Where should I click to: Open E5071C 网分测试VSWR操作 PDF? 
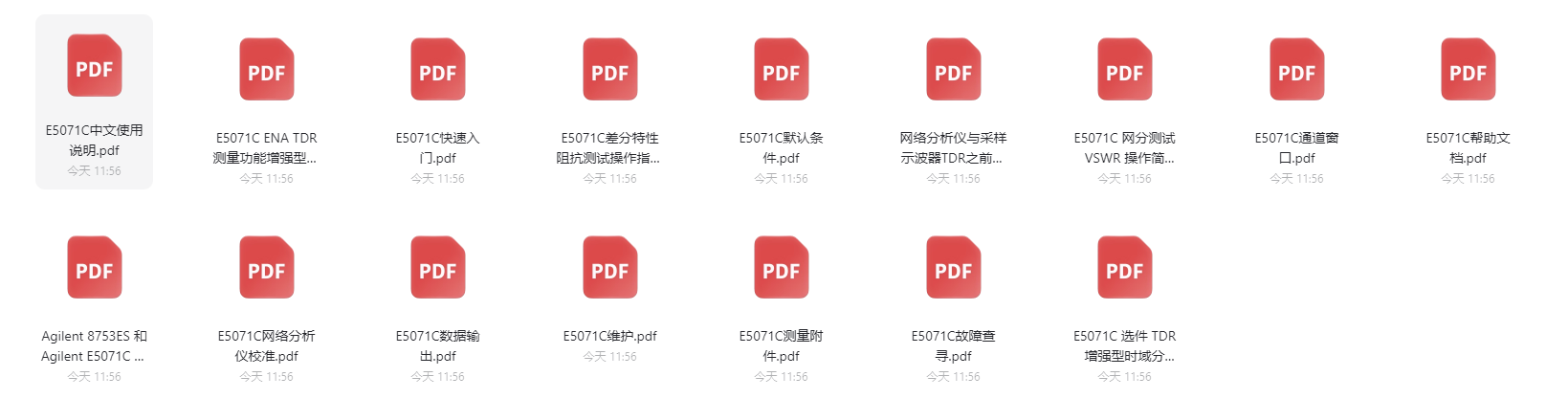tap(1124, 71)
